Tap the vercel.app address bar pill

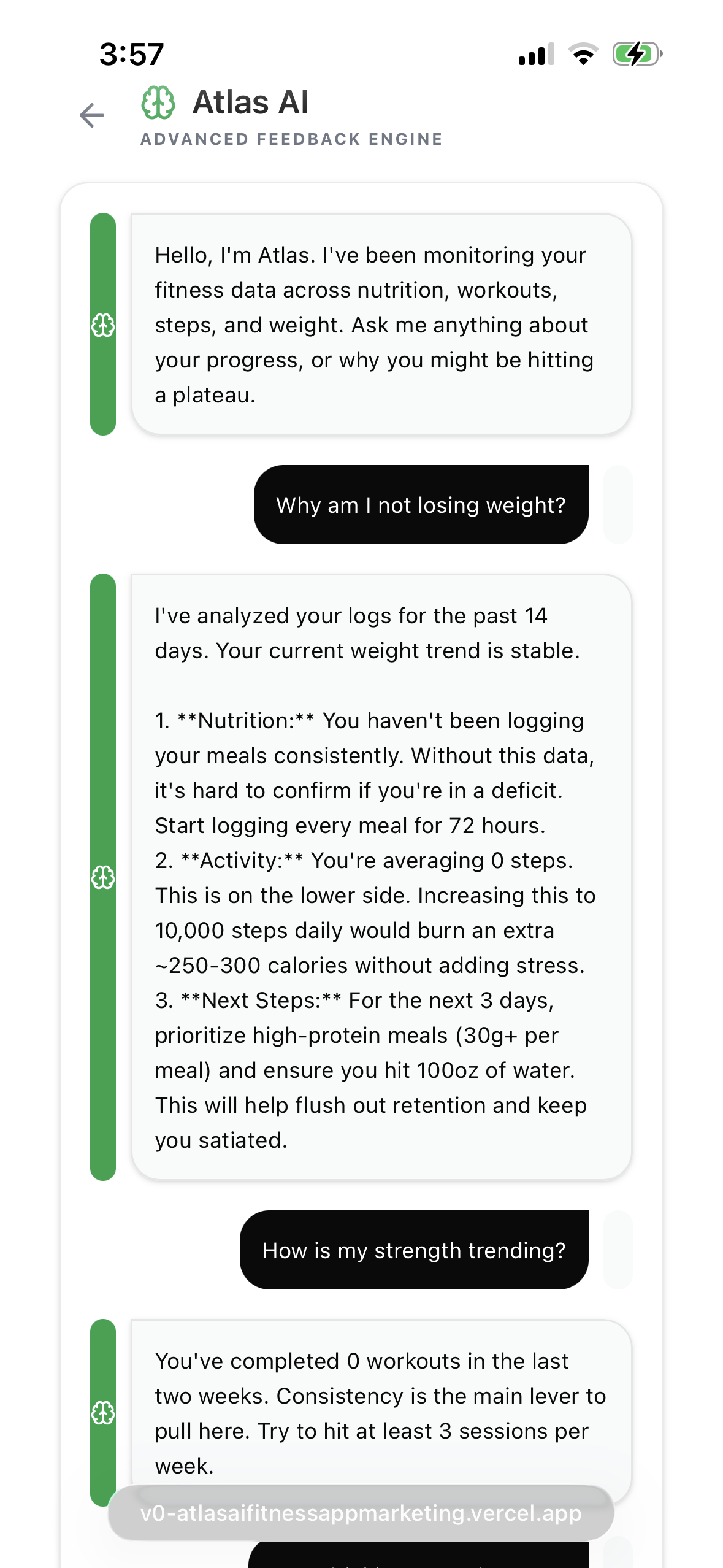coord(361,1513)
